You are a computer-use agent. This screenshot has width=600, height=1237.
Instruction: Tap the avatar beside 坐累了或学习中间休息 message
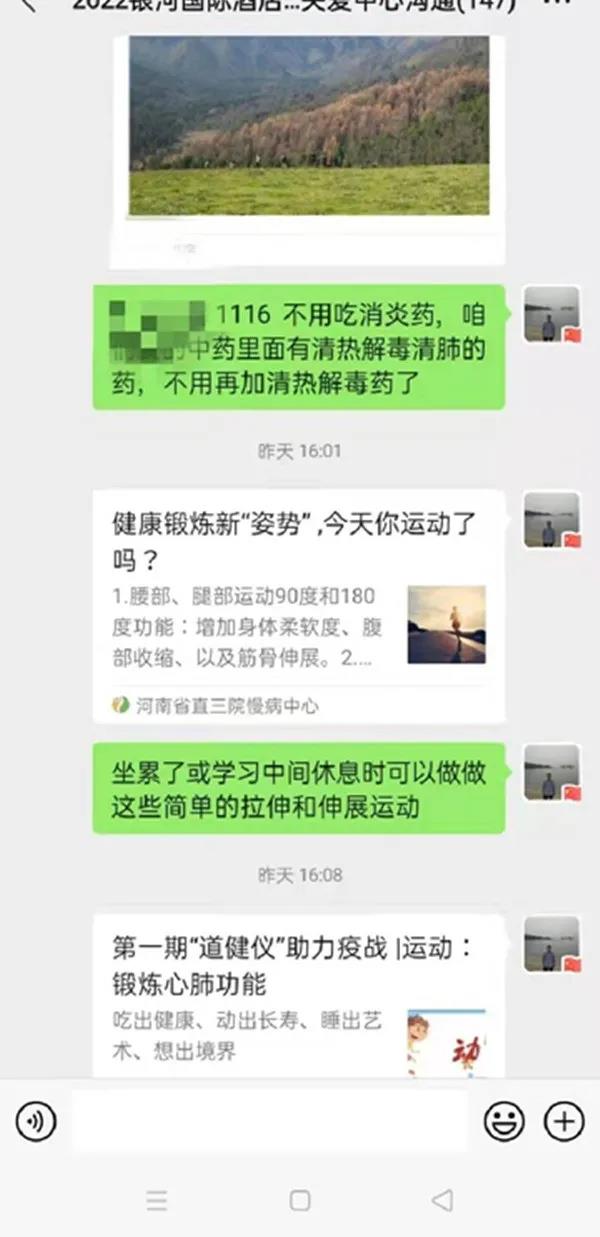click(552, 772)
